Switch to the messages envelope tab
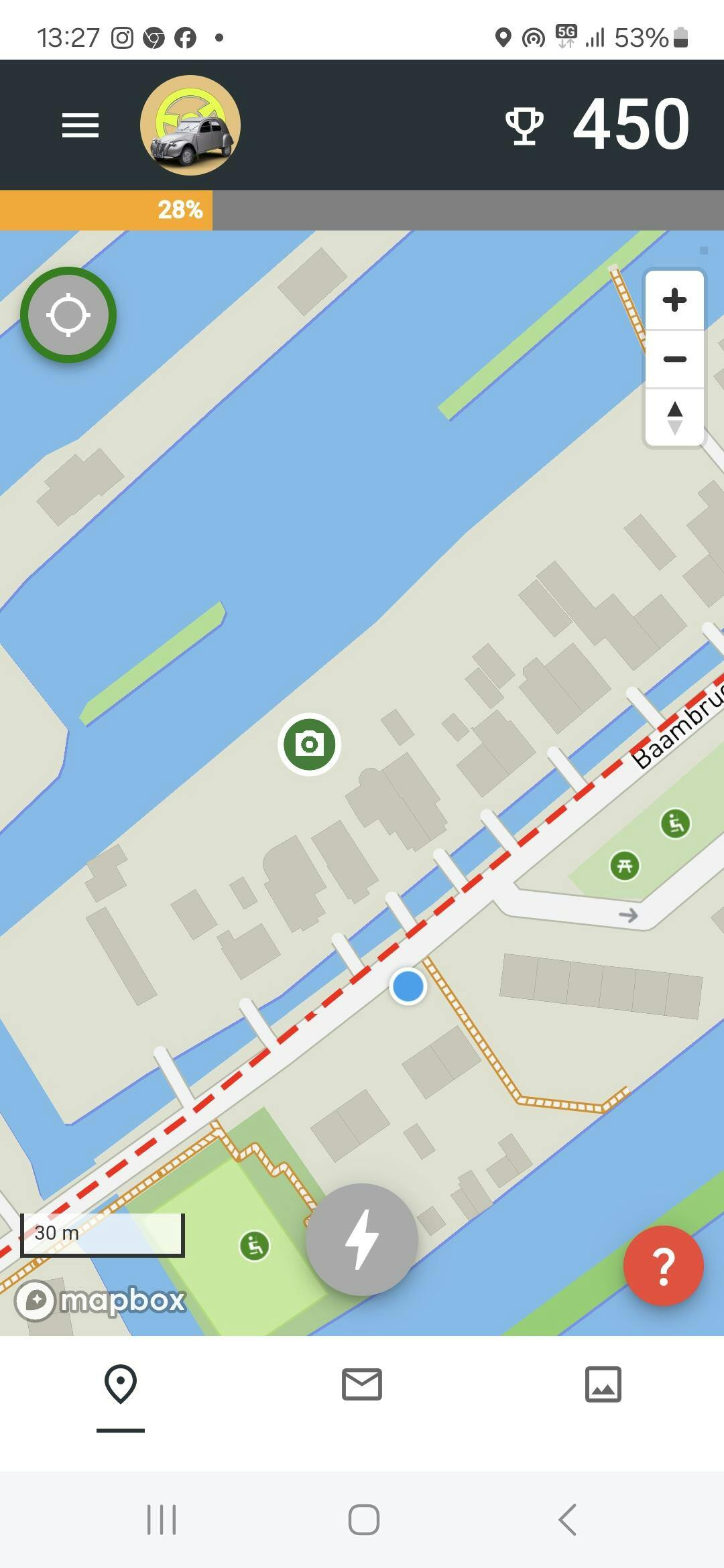The width and height of the screenshot is (724, 1568). coord(362,1384)
